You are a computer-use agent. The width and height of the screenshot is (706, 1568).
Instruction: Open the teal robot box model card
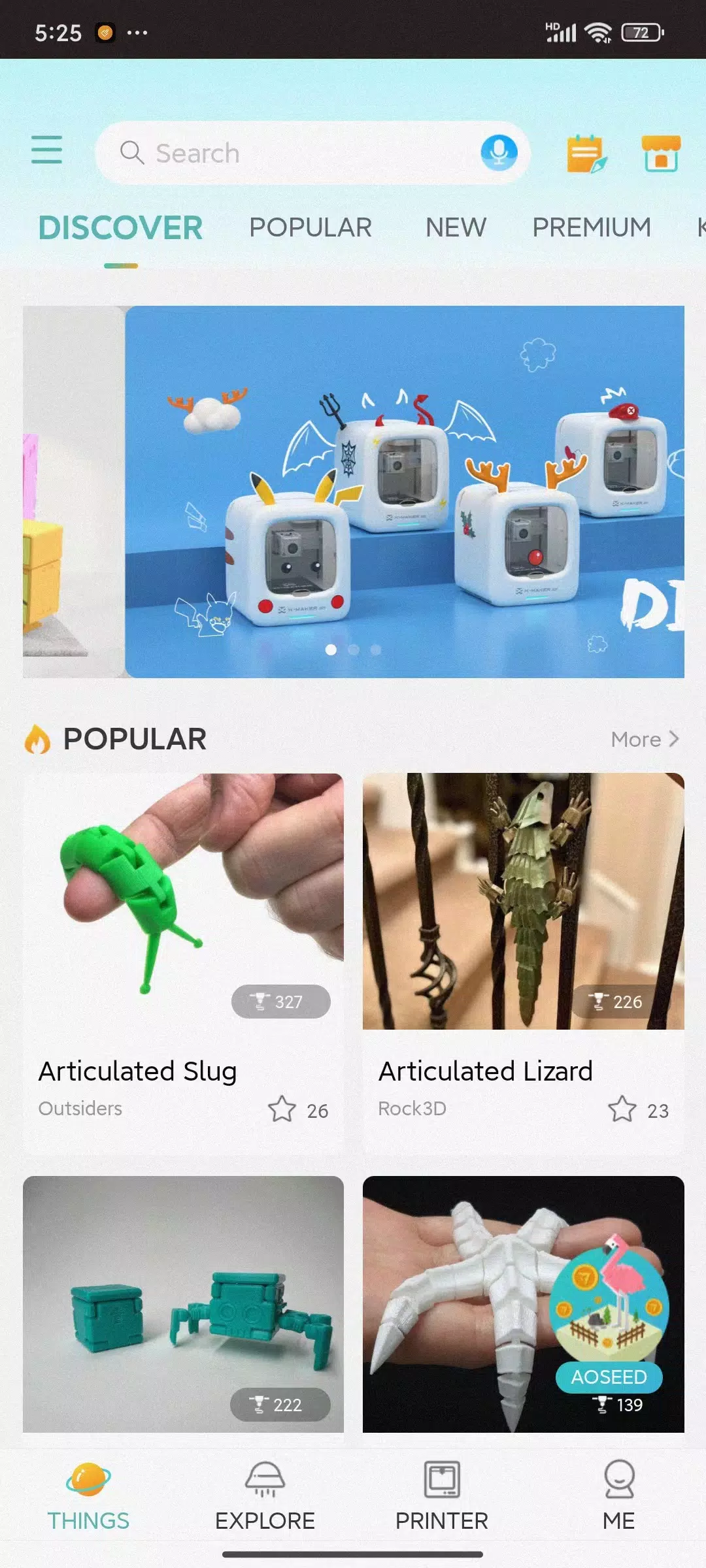click(x=183, y=1304)
